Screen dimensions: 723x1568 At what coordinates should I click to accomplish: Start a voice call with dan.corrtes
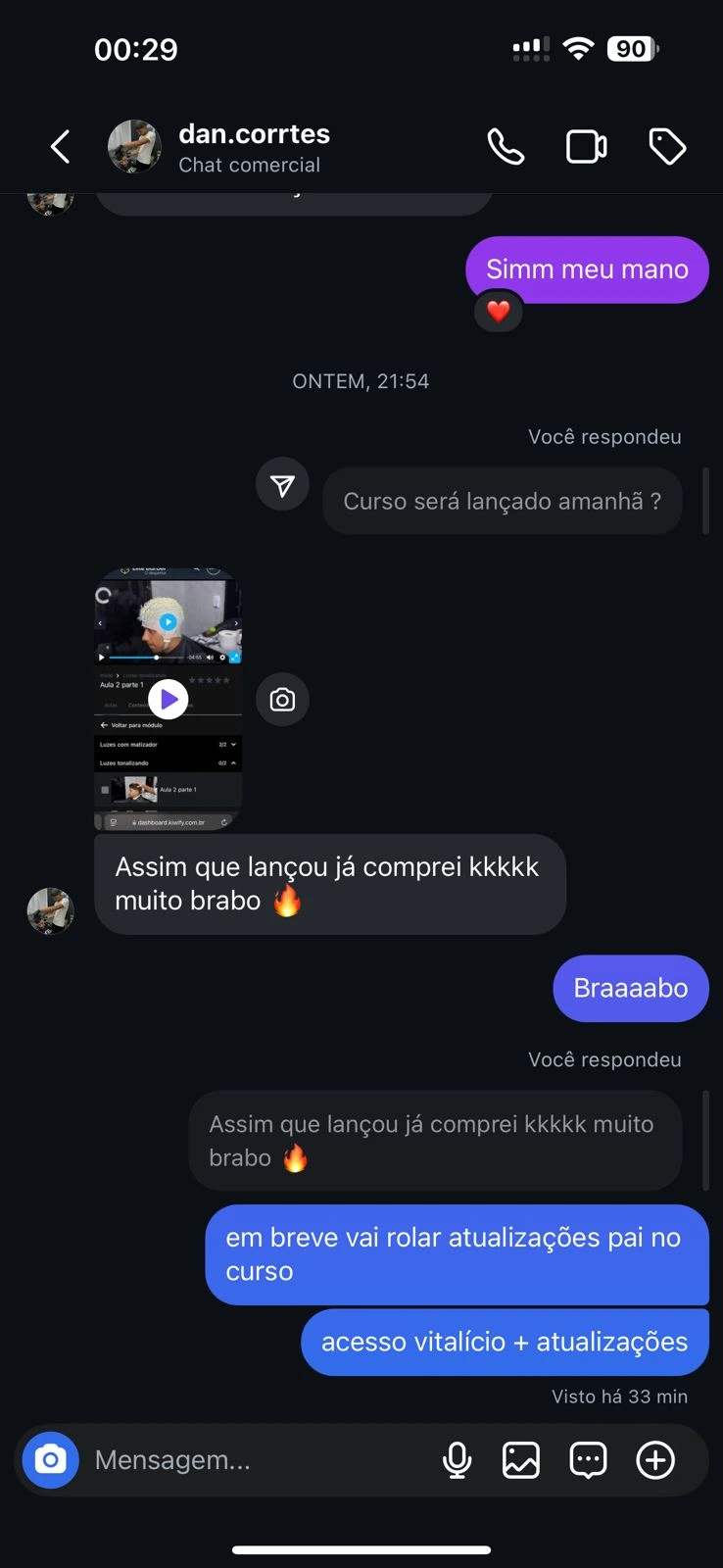point(506,147)
